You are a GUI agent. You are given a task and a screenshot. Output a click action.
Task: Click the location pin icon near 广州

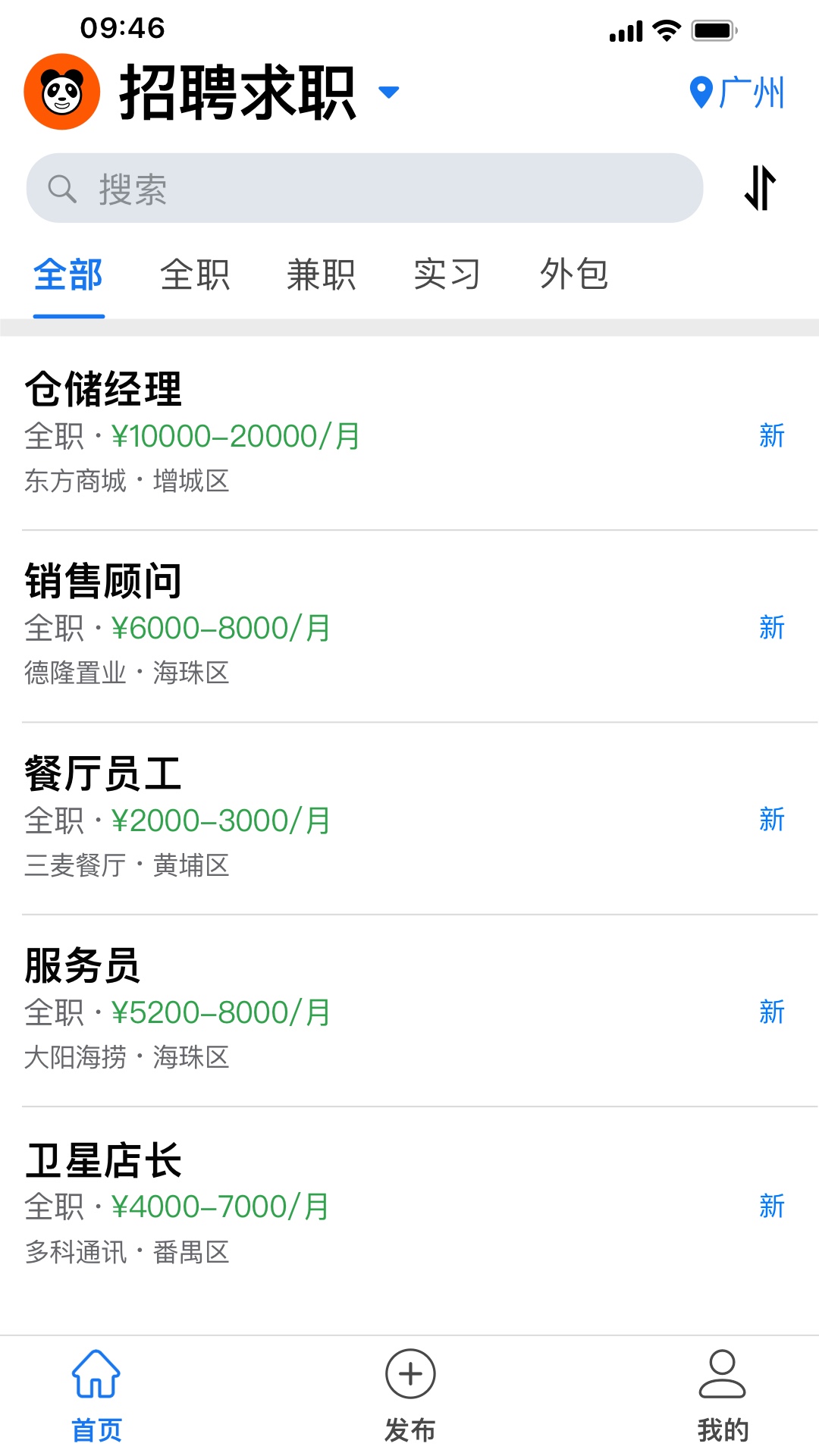pos(700,93)
